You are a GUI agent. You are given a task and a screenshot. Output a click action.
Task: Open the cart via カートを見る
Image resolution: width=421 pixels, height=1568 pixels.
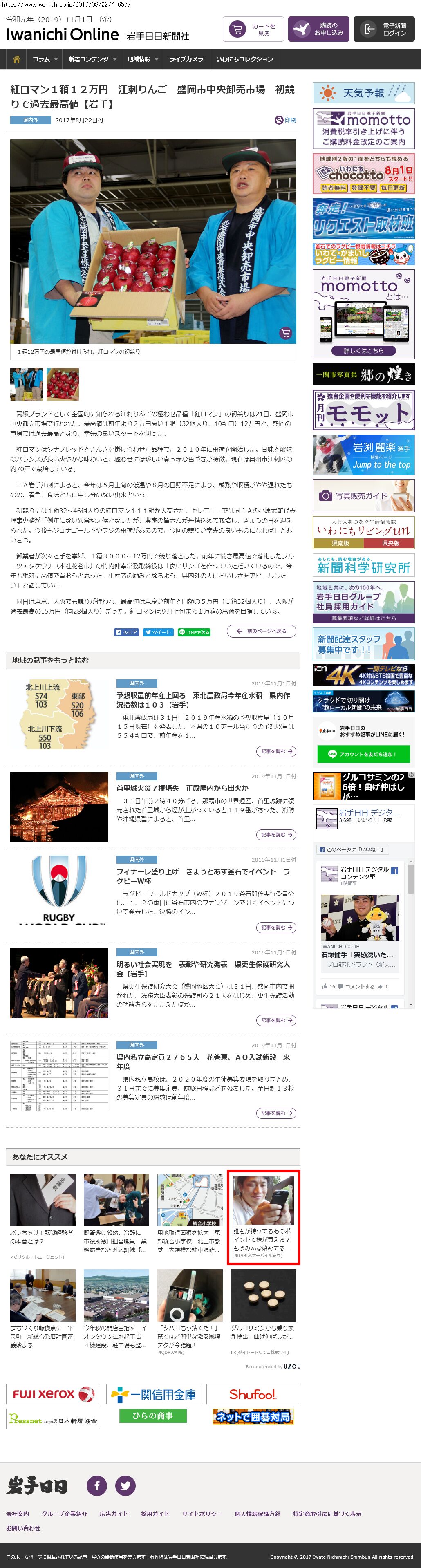point(253,29)
